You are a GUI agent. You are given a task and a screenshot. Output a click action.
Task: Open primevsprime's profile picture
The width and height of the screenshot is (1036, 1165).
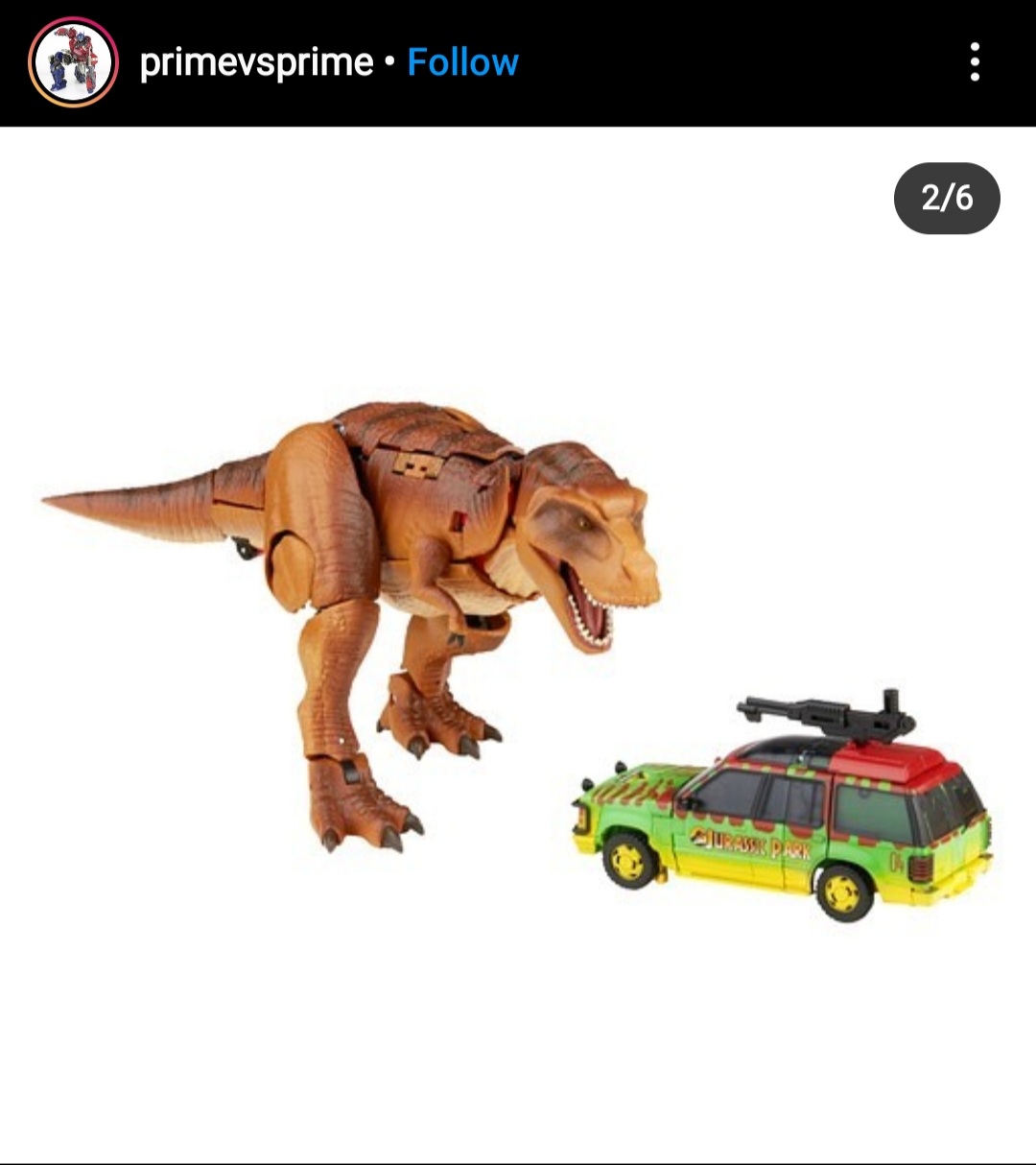click(73, 62)
